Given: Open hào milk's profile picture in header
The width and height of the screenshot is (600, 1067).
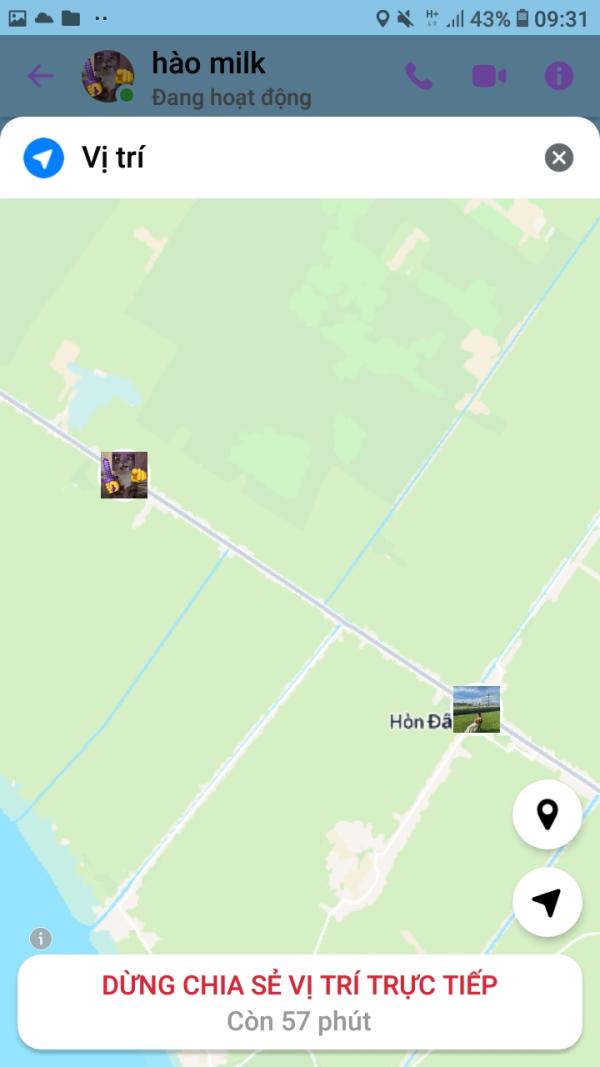Looking at the screenshot, I should click(107, 76).
